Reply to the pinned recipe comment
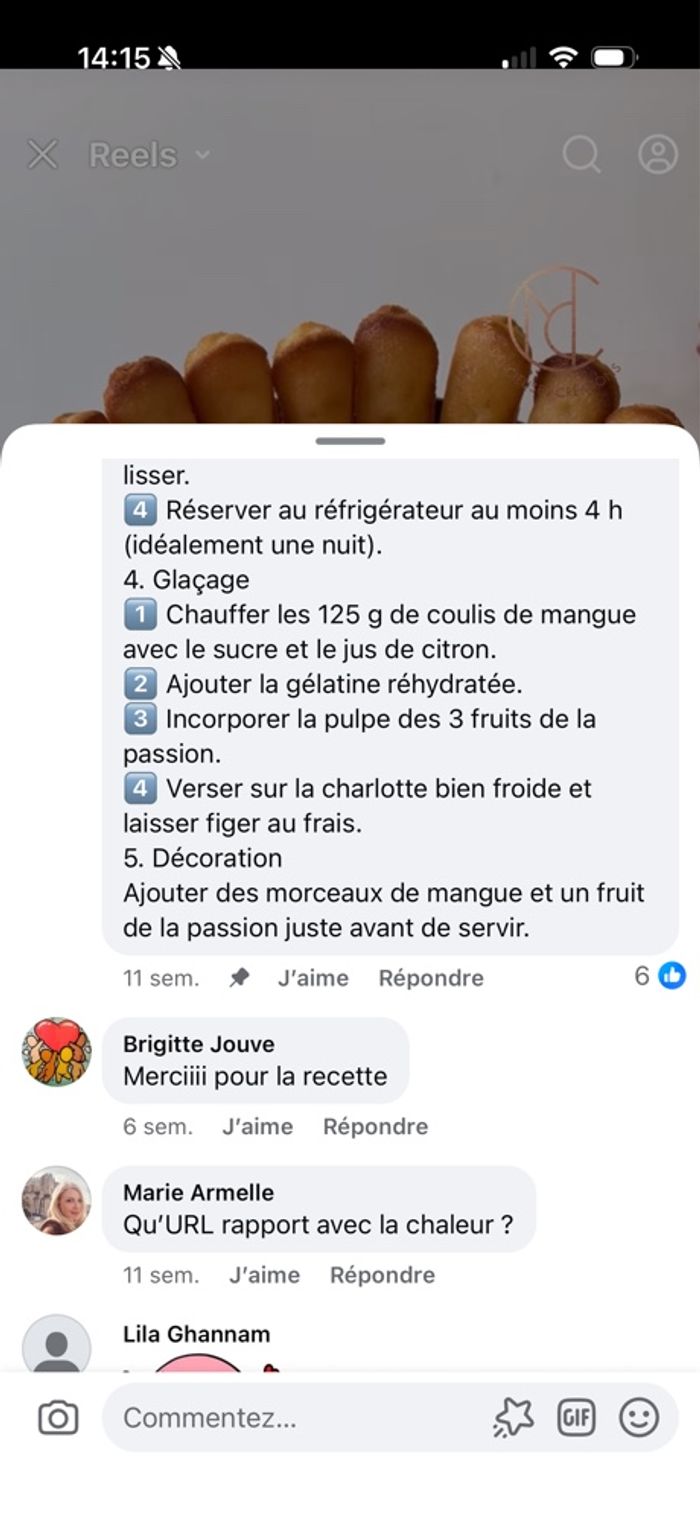This screenshot has height=1522, width=700. (x=430, y=978)
